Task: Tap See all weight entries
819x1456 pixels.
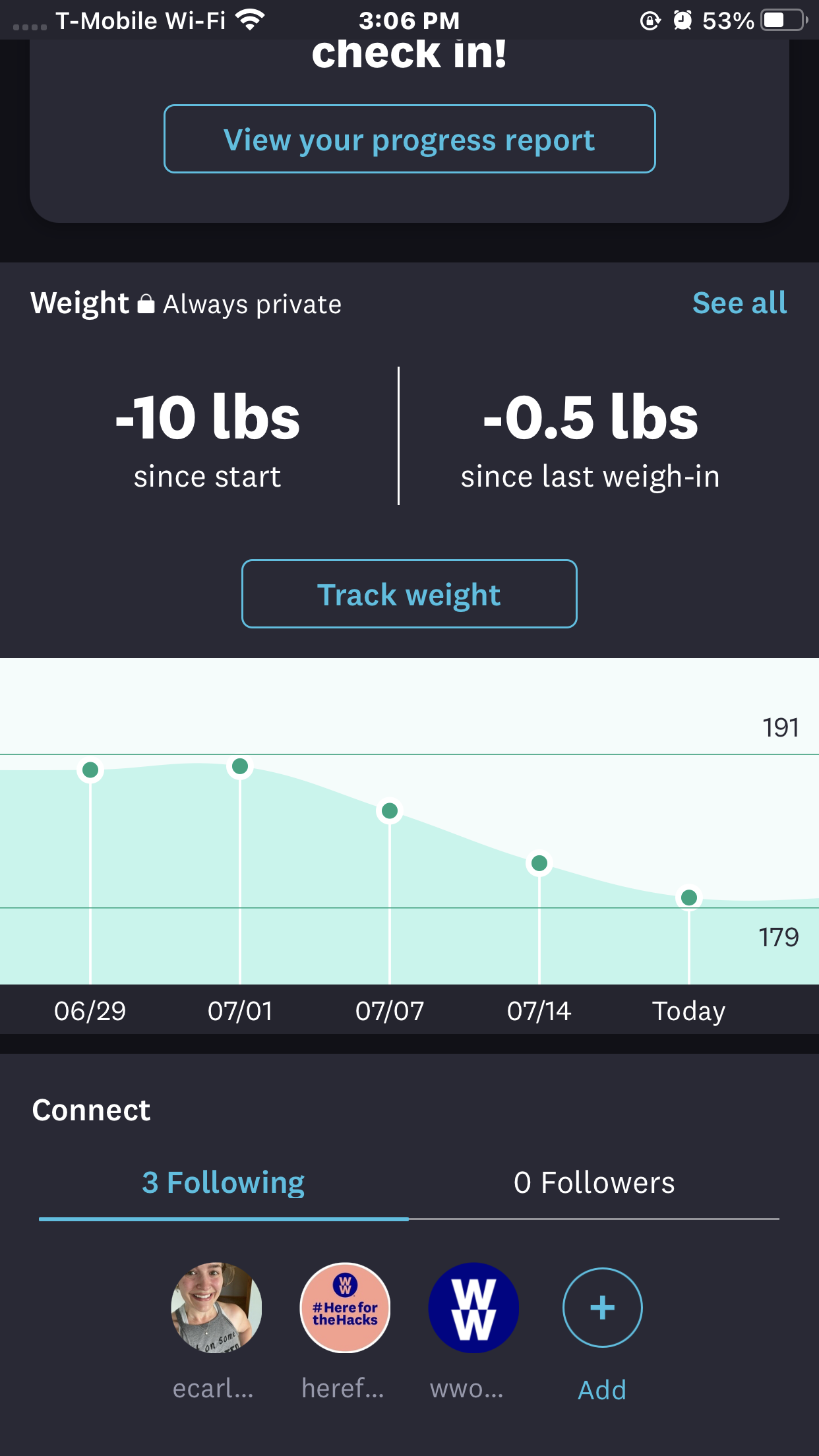Action: coord(739,303)
